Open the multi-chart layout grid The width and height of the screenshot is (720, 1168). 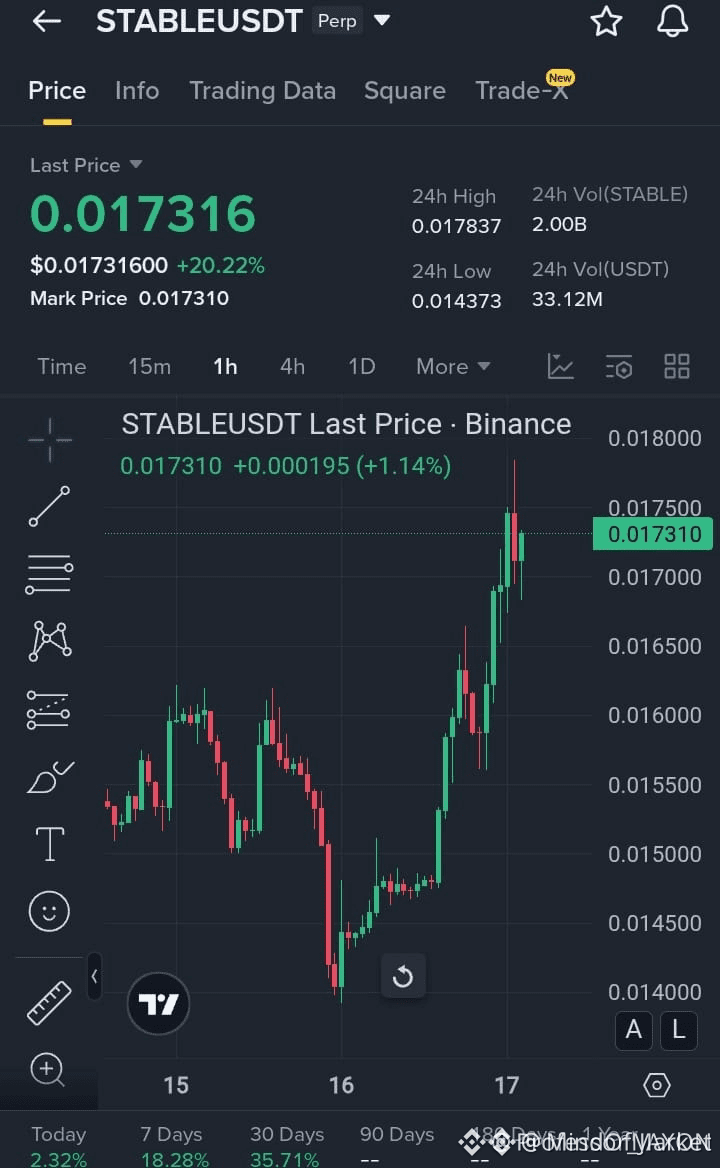676,366
